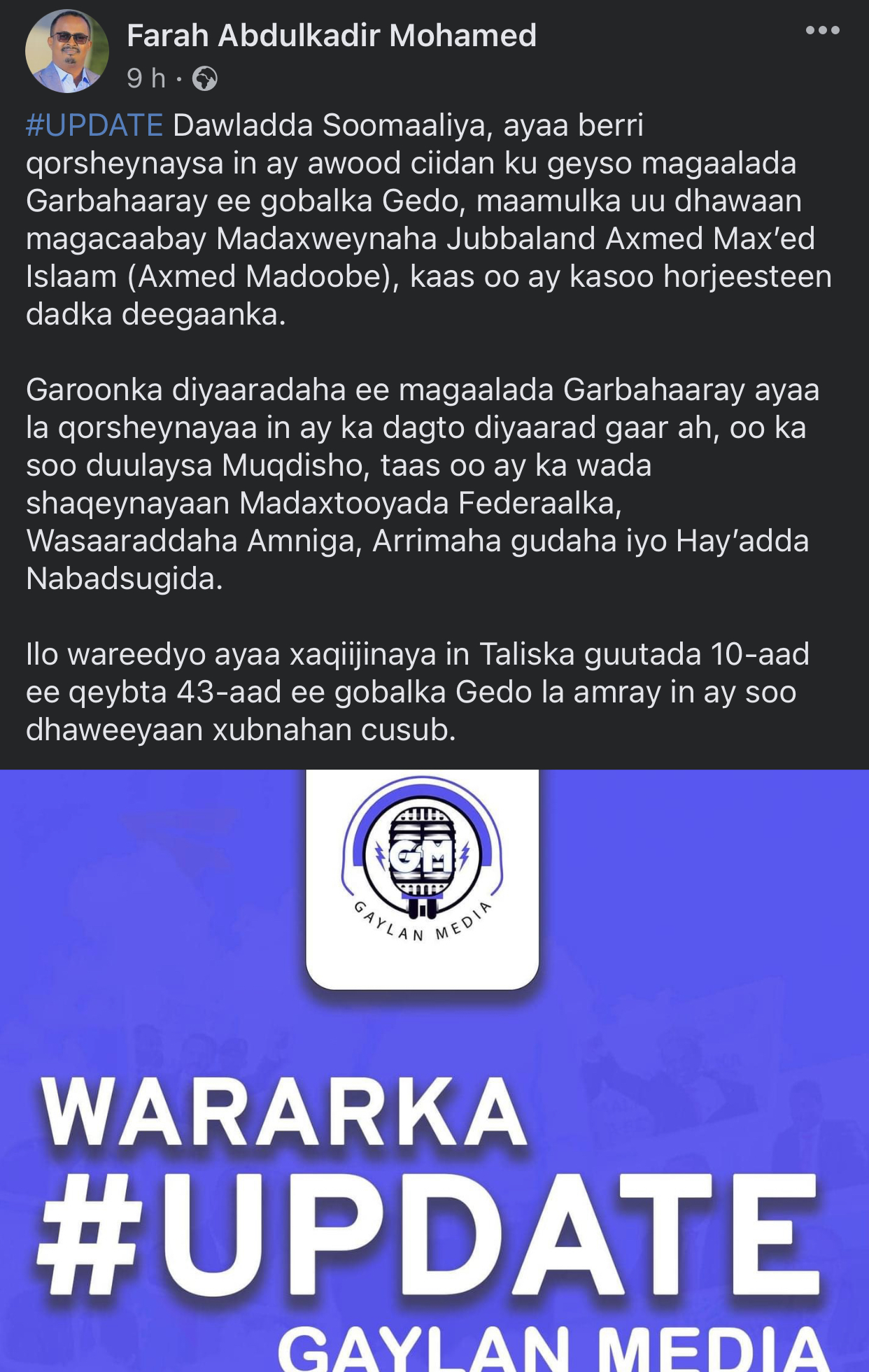This screenshot has height=1372, width=869.
Task: Open the post's three-dot options menu
Action: point(822,30)
